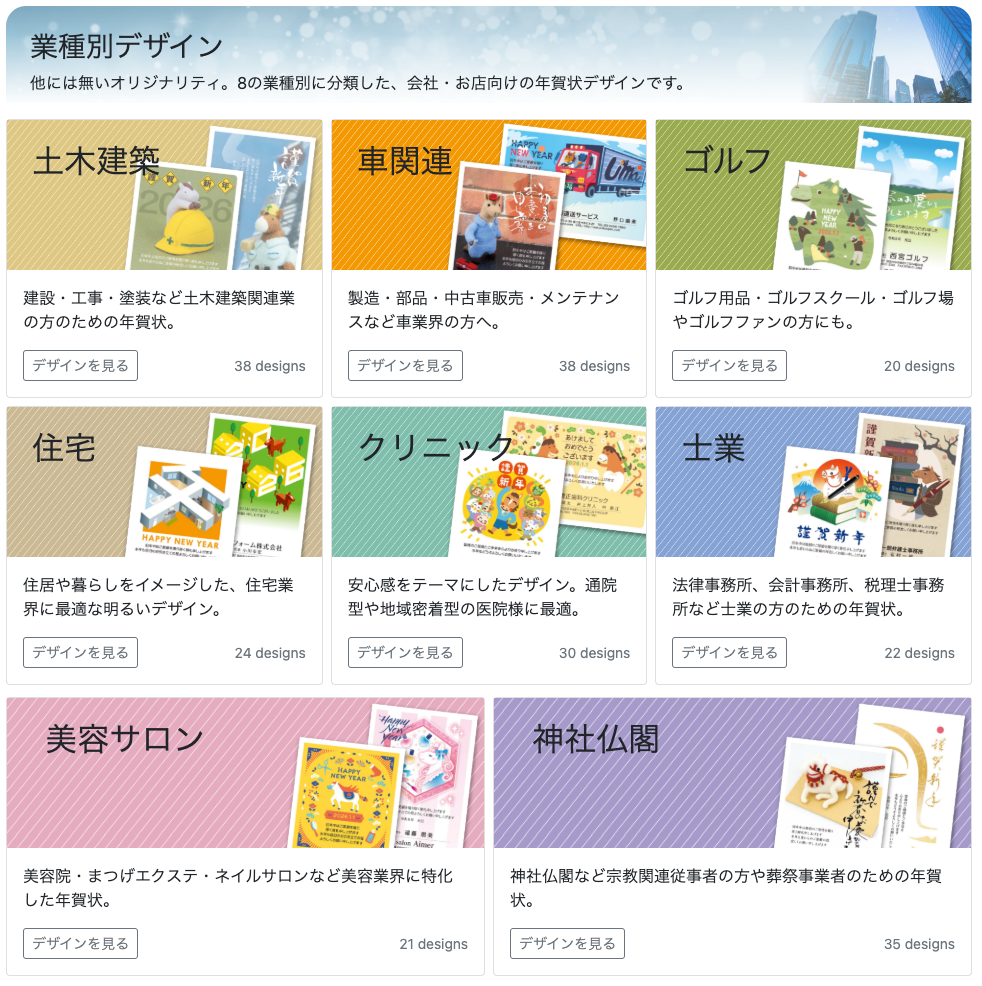
Task: Select the 車関連 category banner
Action: pos(489,195)
